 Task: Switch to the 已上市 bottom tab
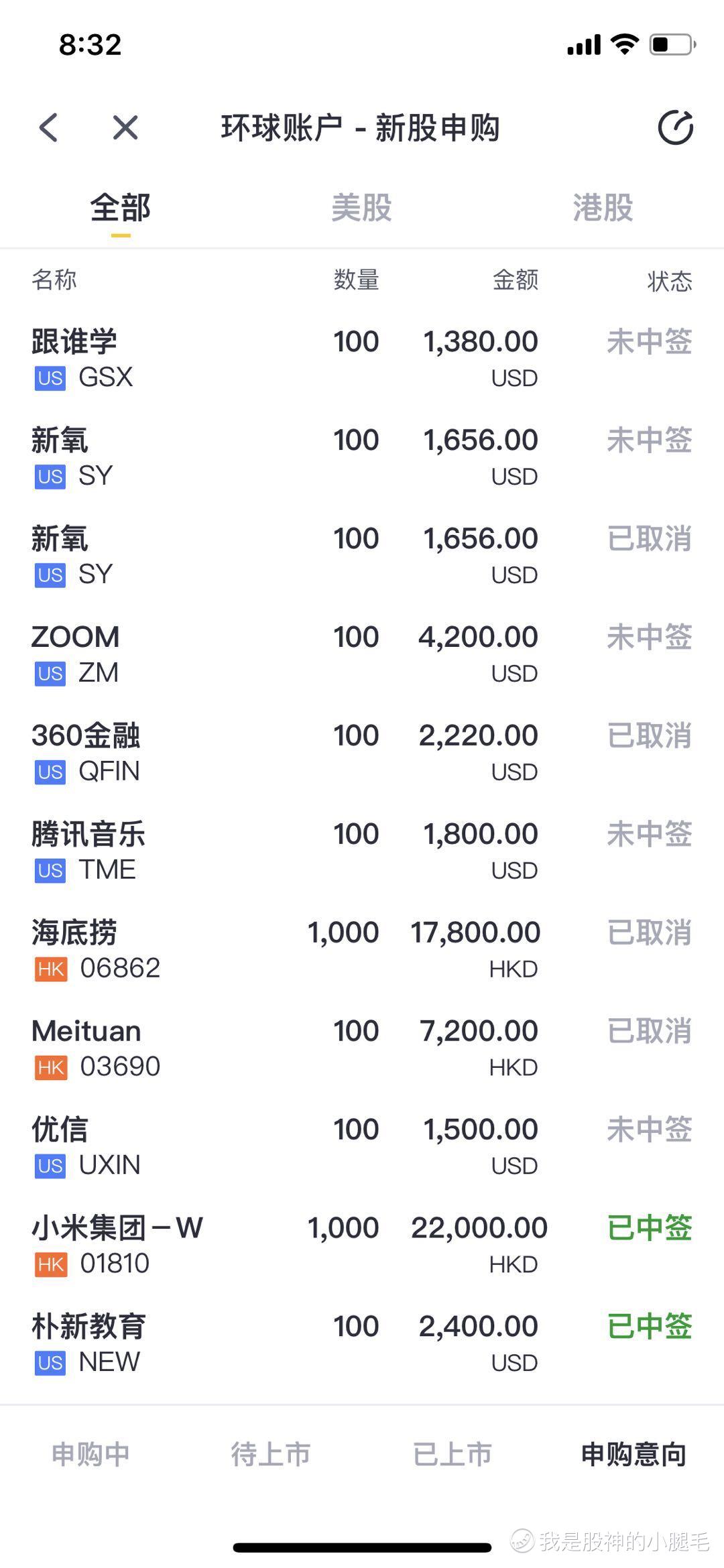pyautogui.click(x=452, y=1454)
